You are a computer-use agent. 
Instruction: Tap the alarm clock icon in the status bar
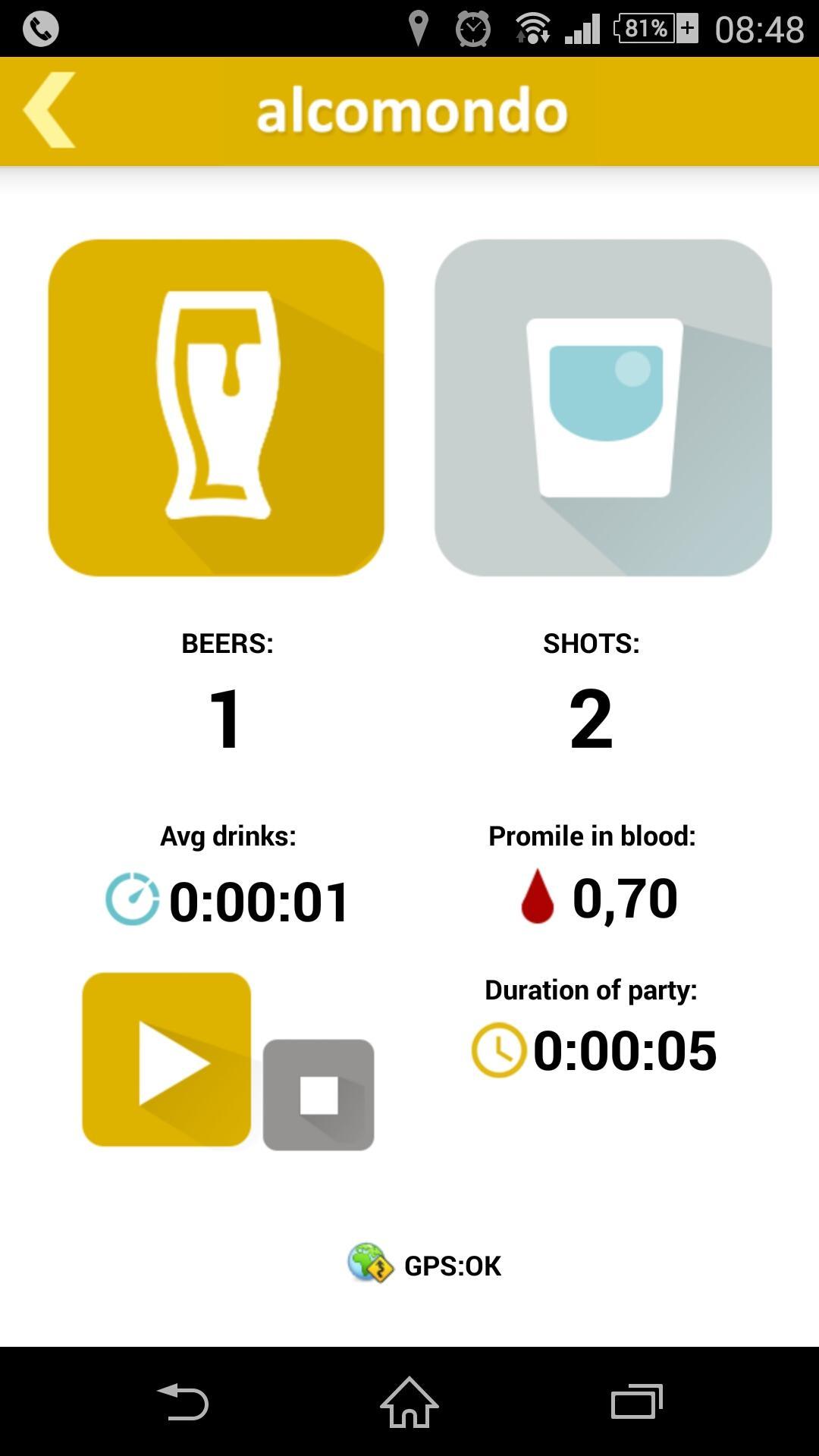(x=473, y=30)
